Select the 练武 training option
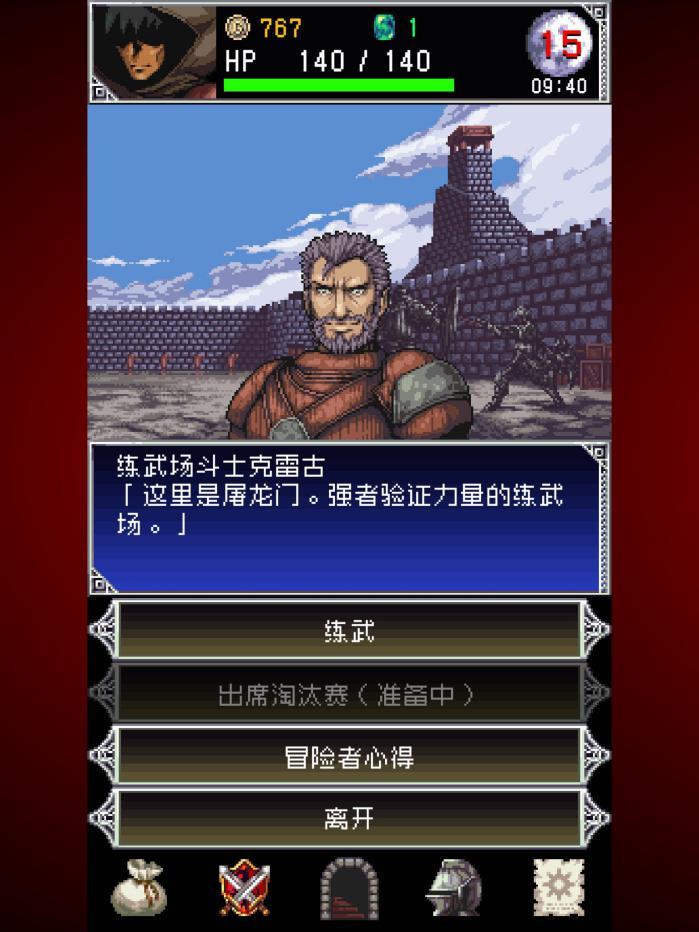 click(349, 631)
